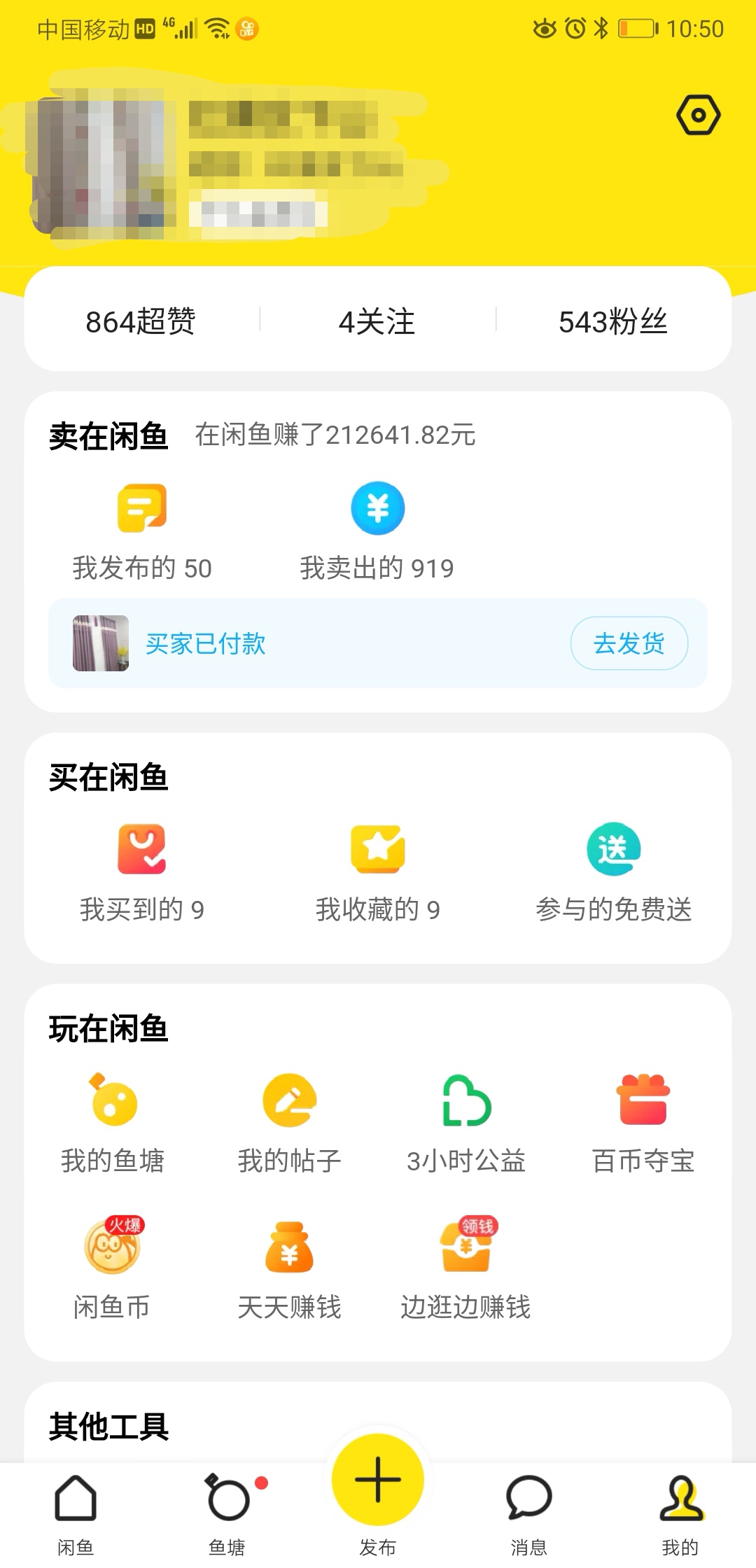The image size is (756, 1568).
Task: View my 543粉丝 followers list
Action: click(612, 321)
